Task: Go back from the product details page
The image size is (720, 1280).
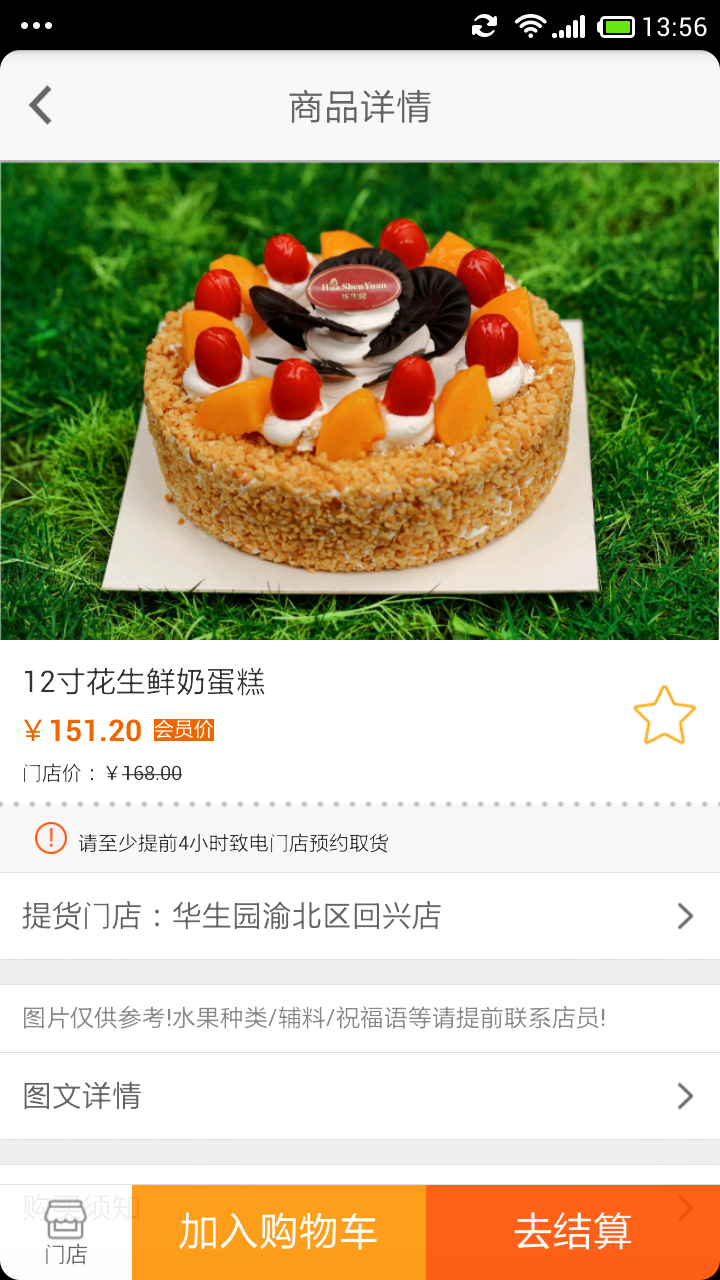Action: 40,106
